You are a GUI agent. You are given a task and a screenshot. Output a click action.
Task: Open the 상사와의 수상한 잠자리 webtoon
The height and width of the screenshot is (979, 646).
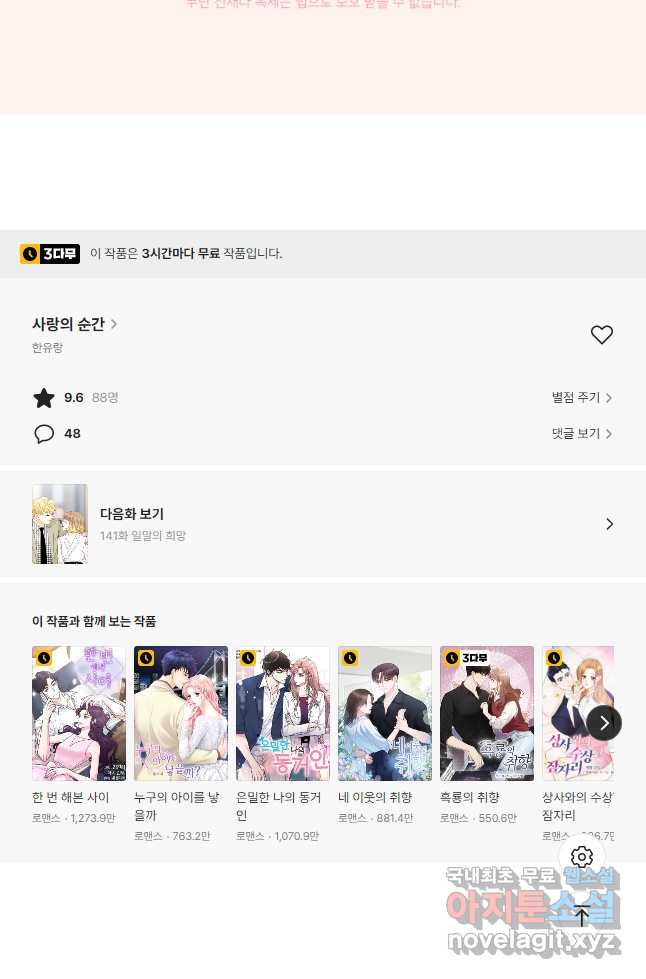(572, 713)
